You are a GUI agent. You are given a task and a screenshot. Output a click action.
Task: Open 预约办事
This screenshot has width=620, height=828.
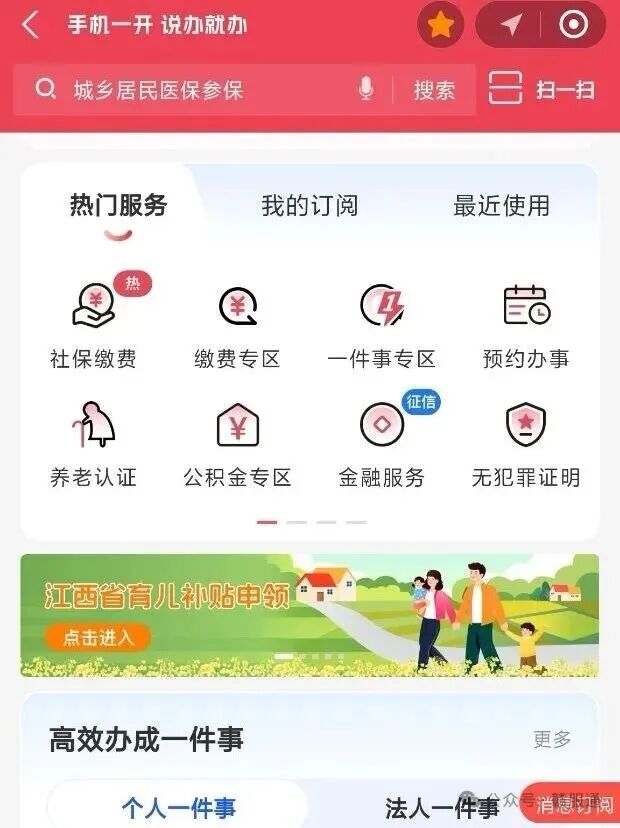(525, 324)
